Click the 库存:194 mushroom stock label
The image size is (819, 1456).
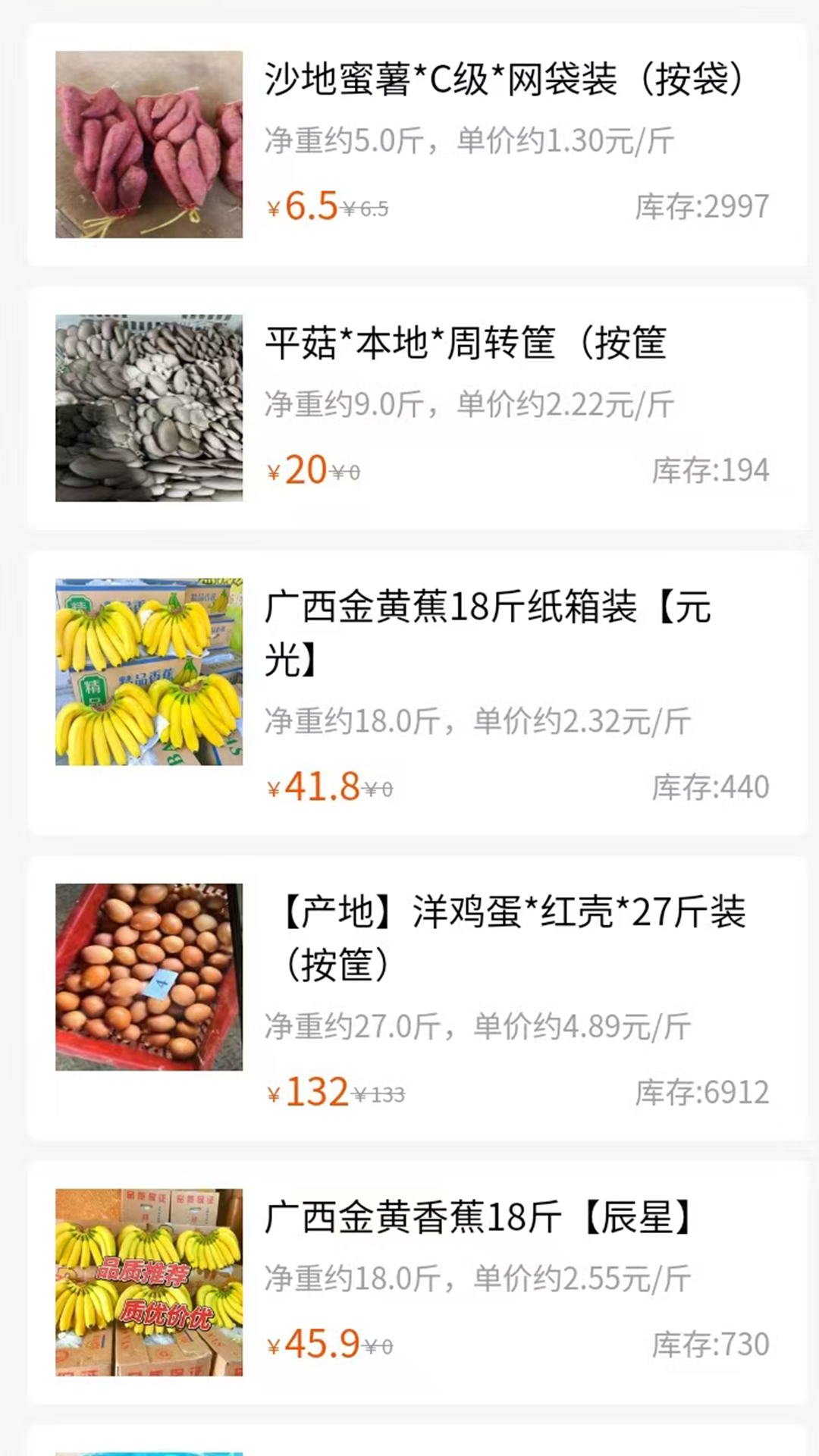coord(713,470)
